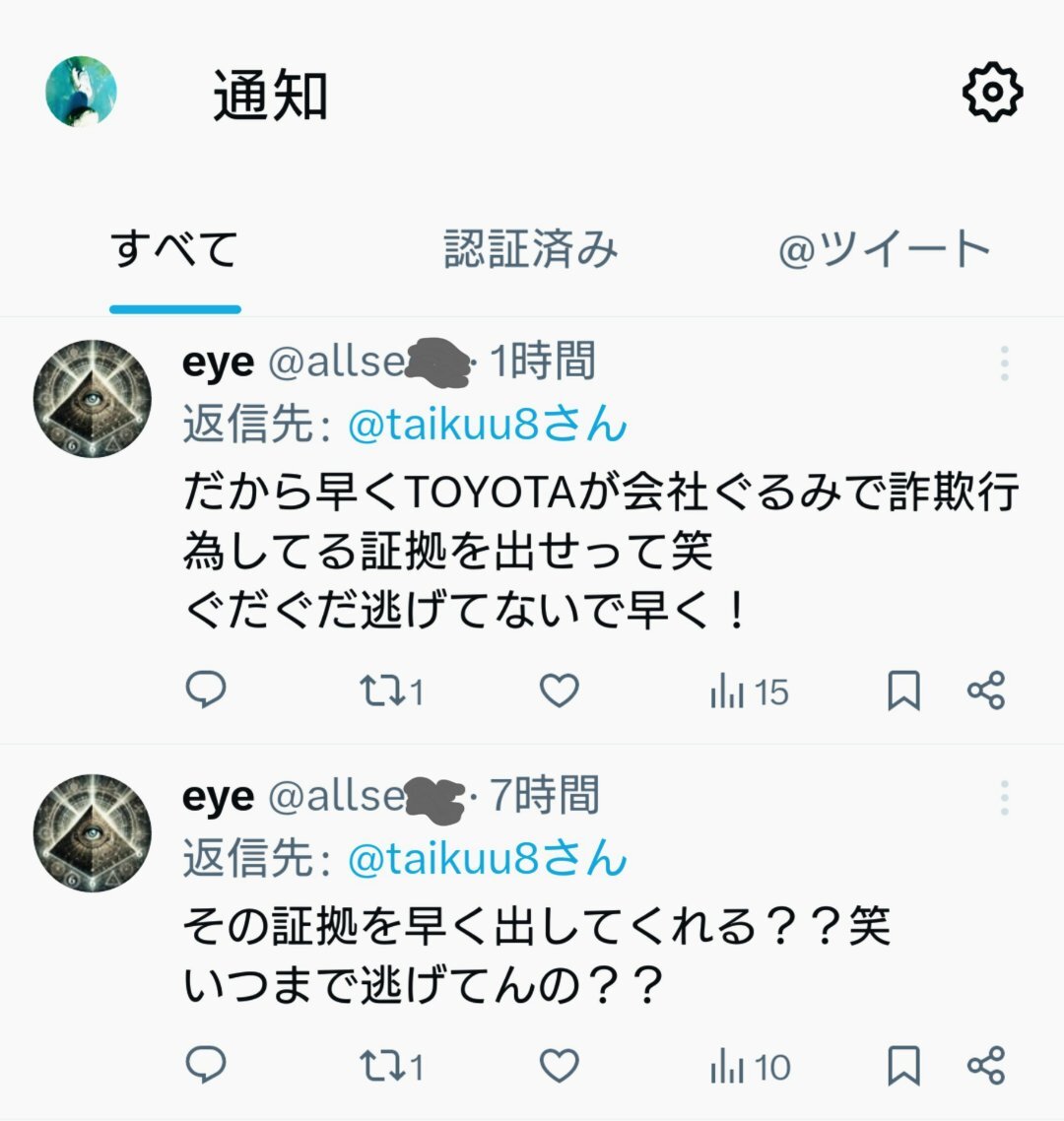The image size is (1064, 1121).
Task: Select the すべて tab
Action: (x=174, y=249)
